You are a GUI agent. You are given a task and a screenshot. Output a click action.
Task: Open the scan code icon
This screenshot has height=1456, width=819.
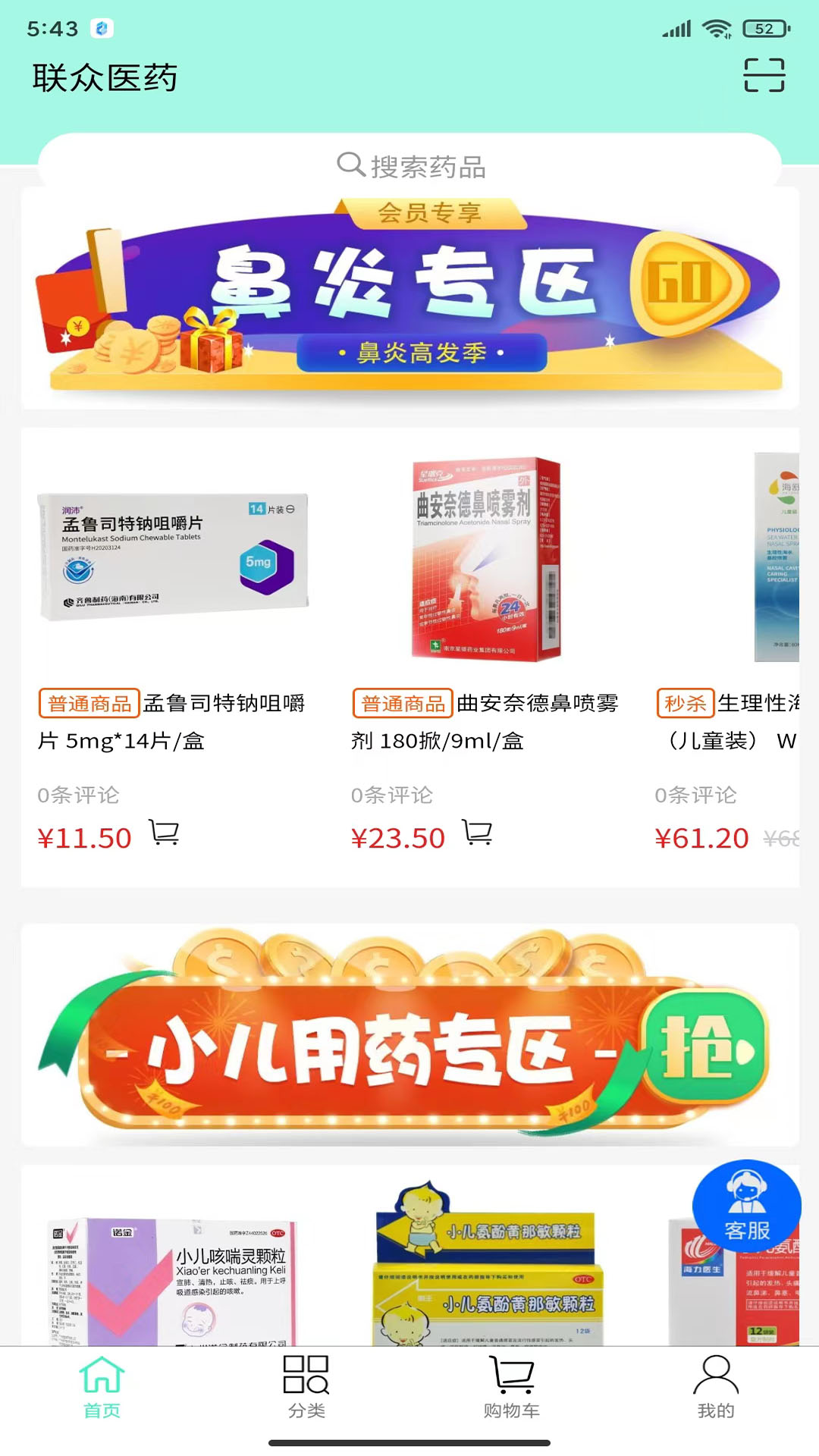(x=764, y=75)
